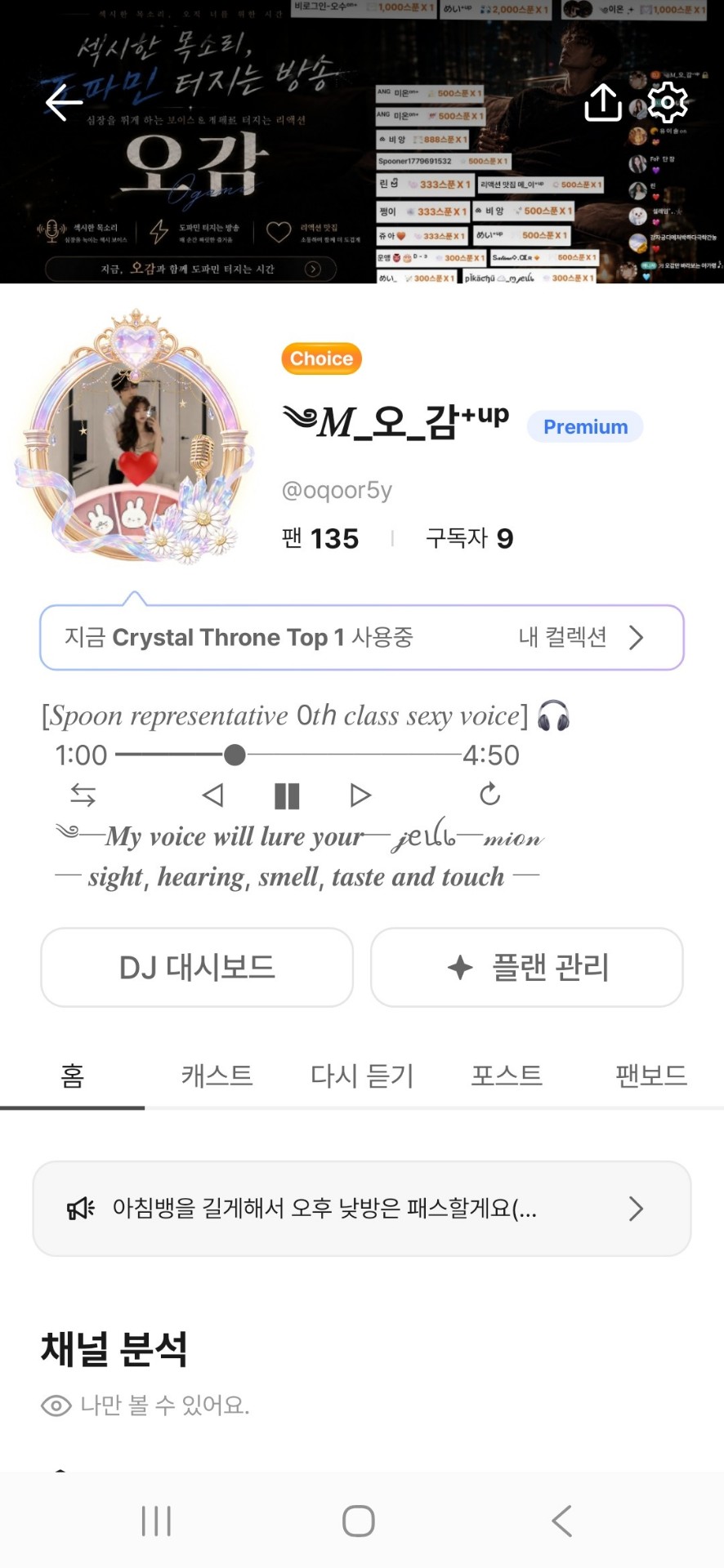724x1568 pixels.
Task: Switch to the 캐스트 tab
Action: (x=217, y=1076)
